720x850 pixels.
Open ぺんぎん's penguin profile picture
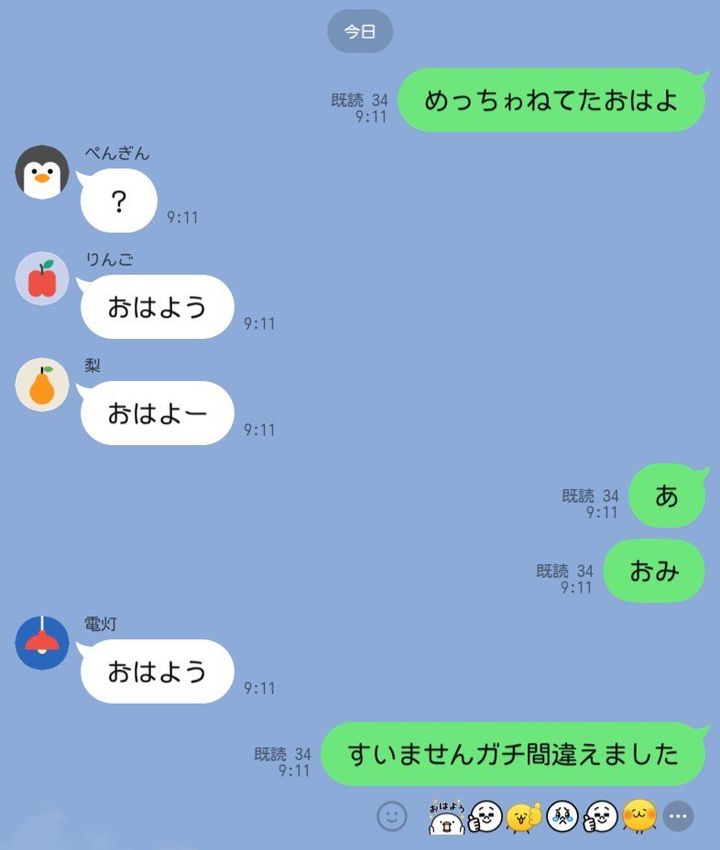coord(42,172)
